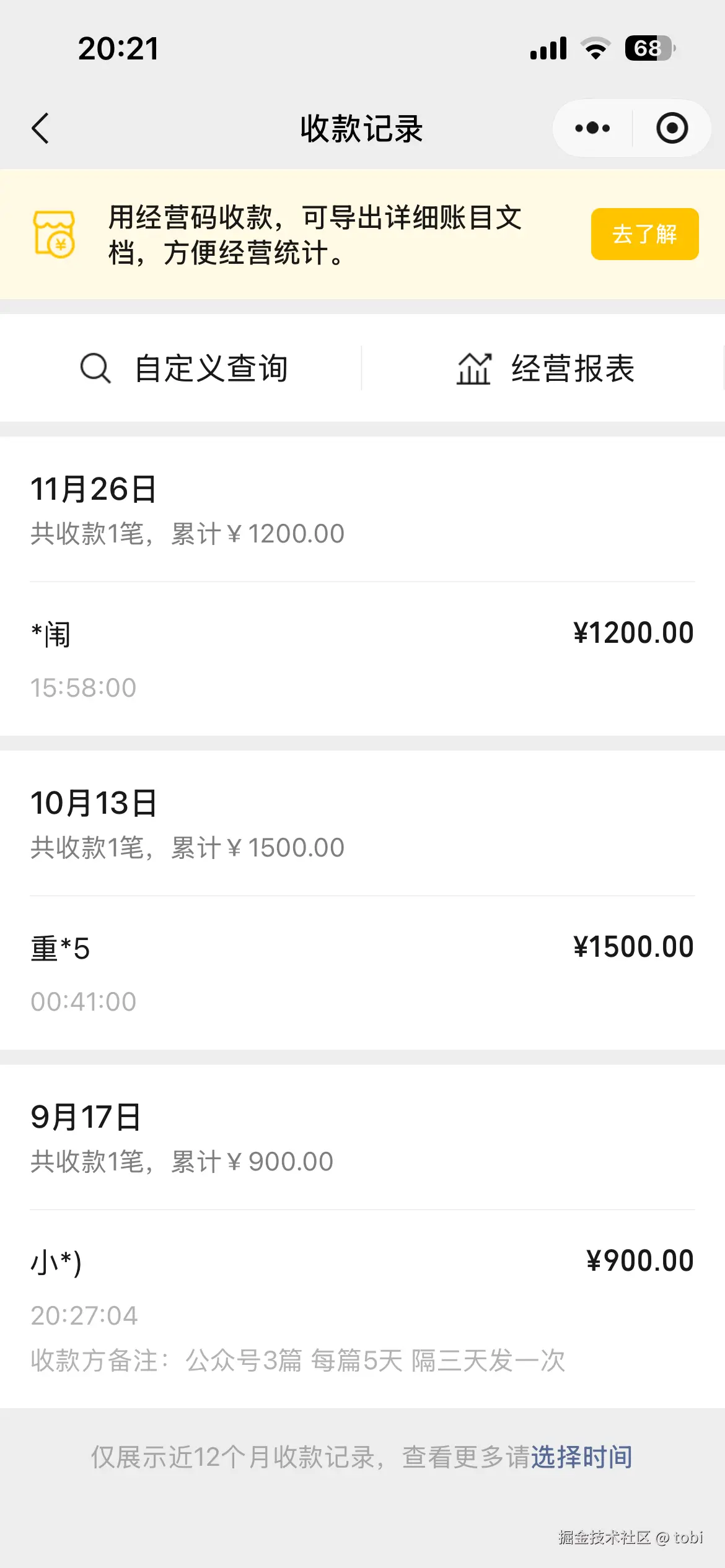Click the back arrow to leave 收款记录

tap(41, 128)
